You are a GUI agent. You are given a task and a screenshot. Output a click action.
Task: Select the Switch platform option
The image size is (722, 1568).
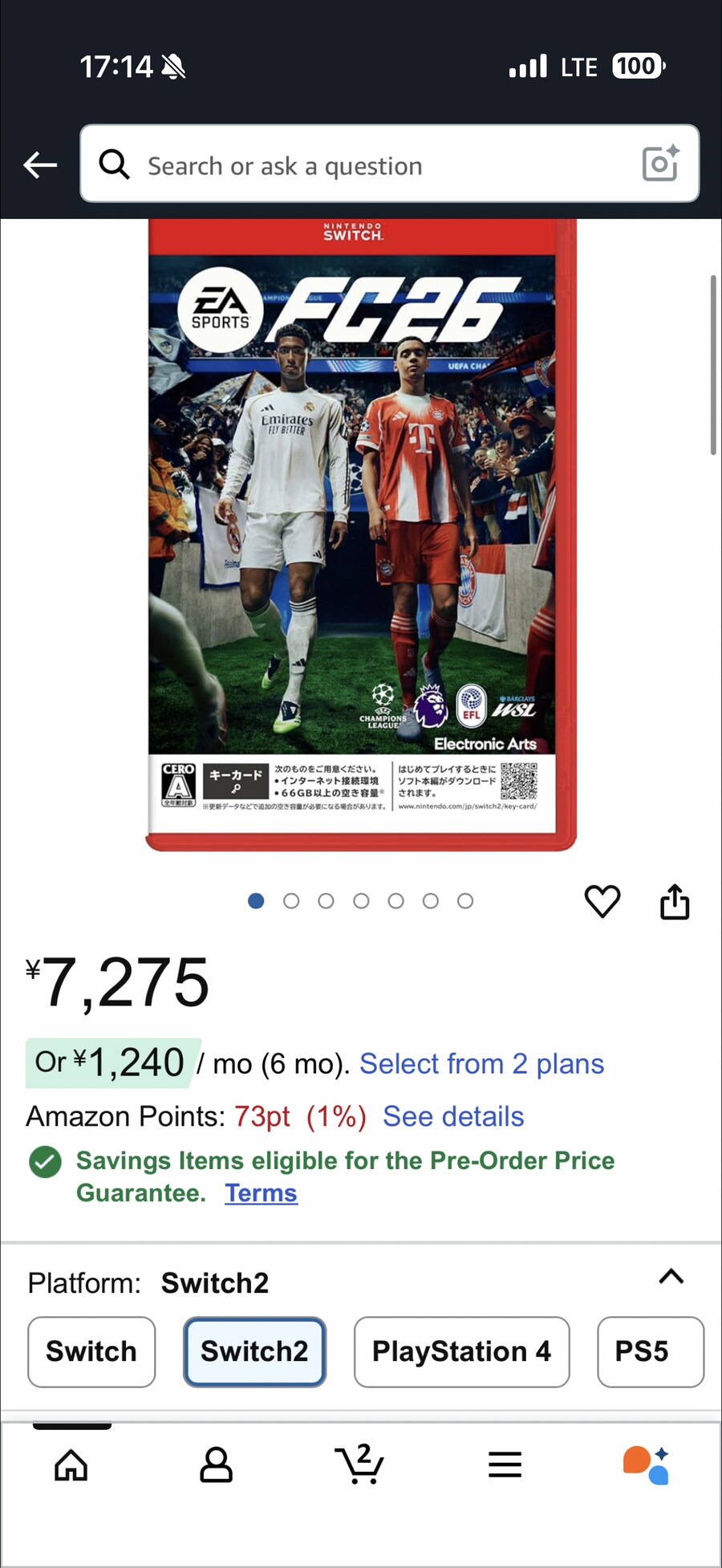pyautogui.click(x=91, y=1352)
